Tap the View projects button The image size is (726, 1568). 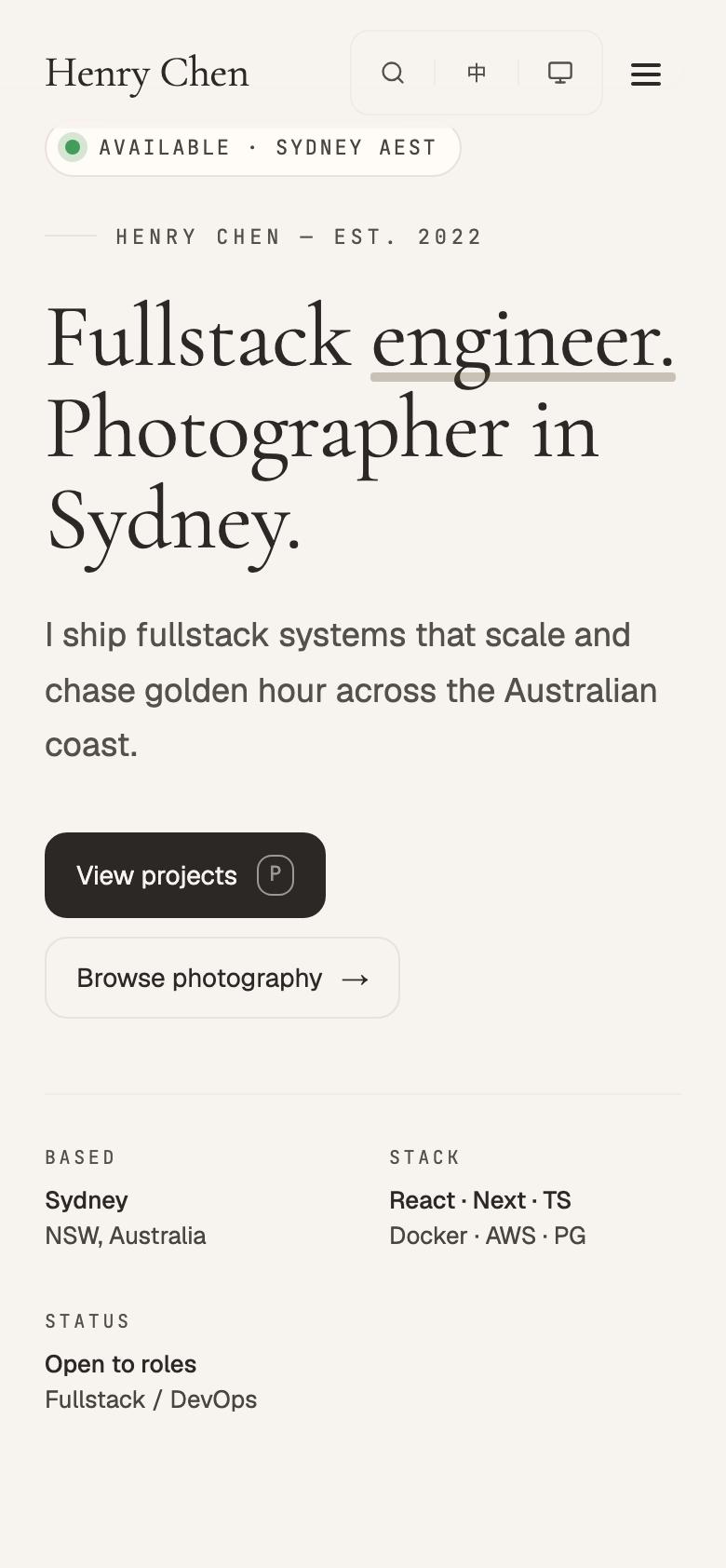point(185,875)
